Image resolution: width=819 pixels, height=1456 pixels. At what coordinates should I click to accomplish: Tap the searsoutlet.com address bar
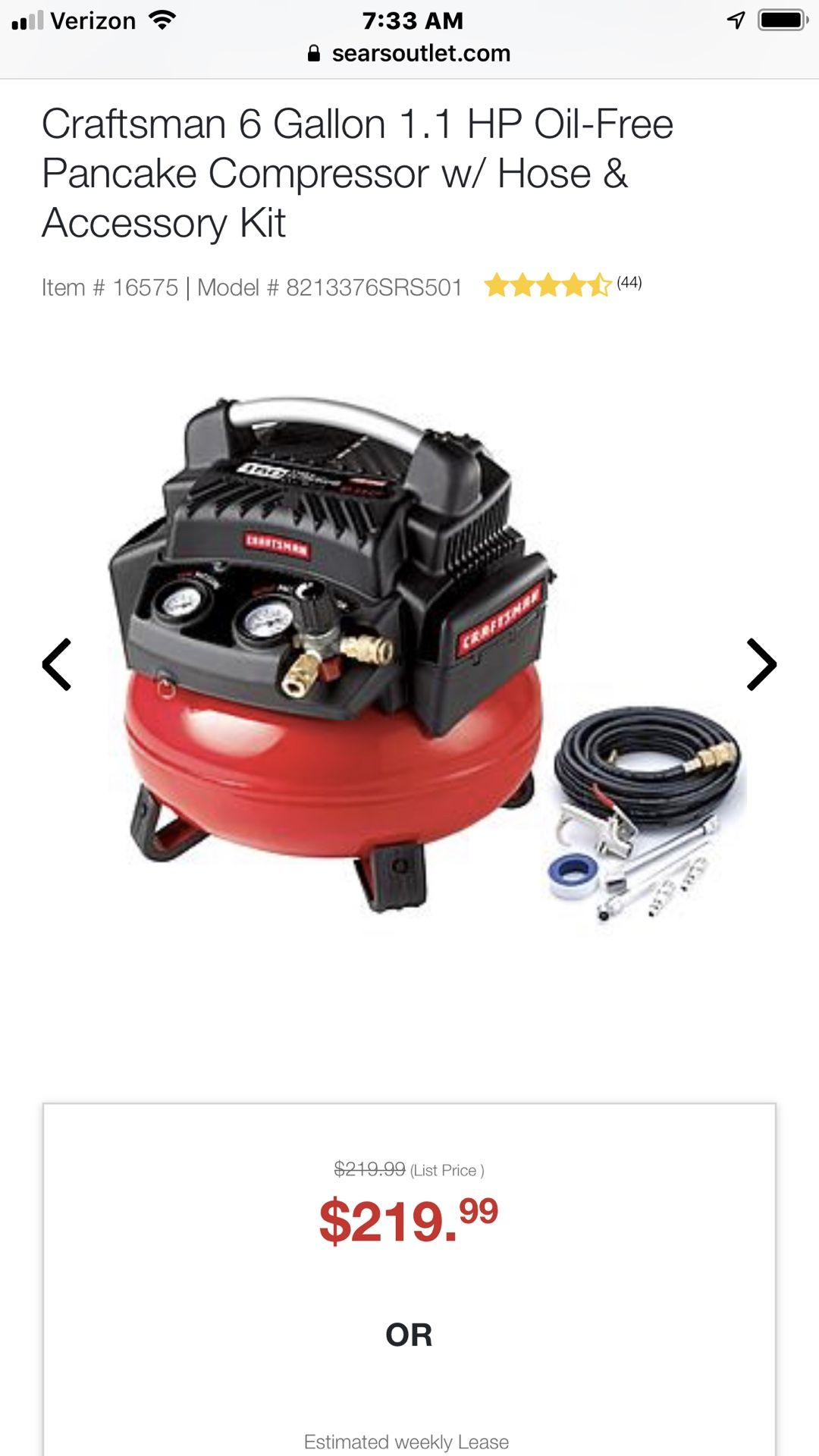(x=409, y=53)
